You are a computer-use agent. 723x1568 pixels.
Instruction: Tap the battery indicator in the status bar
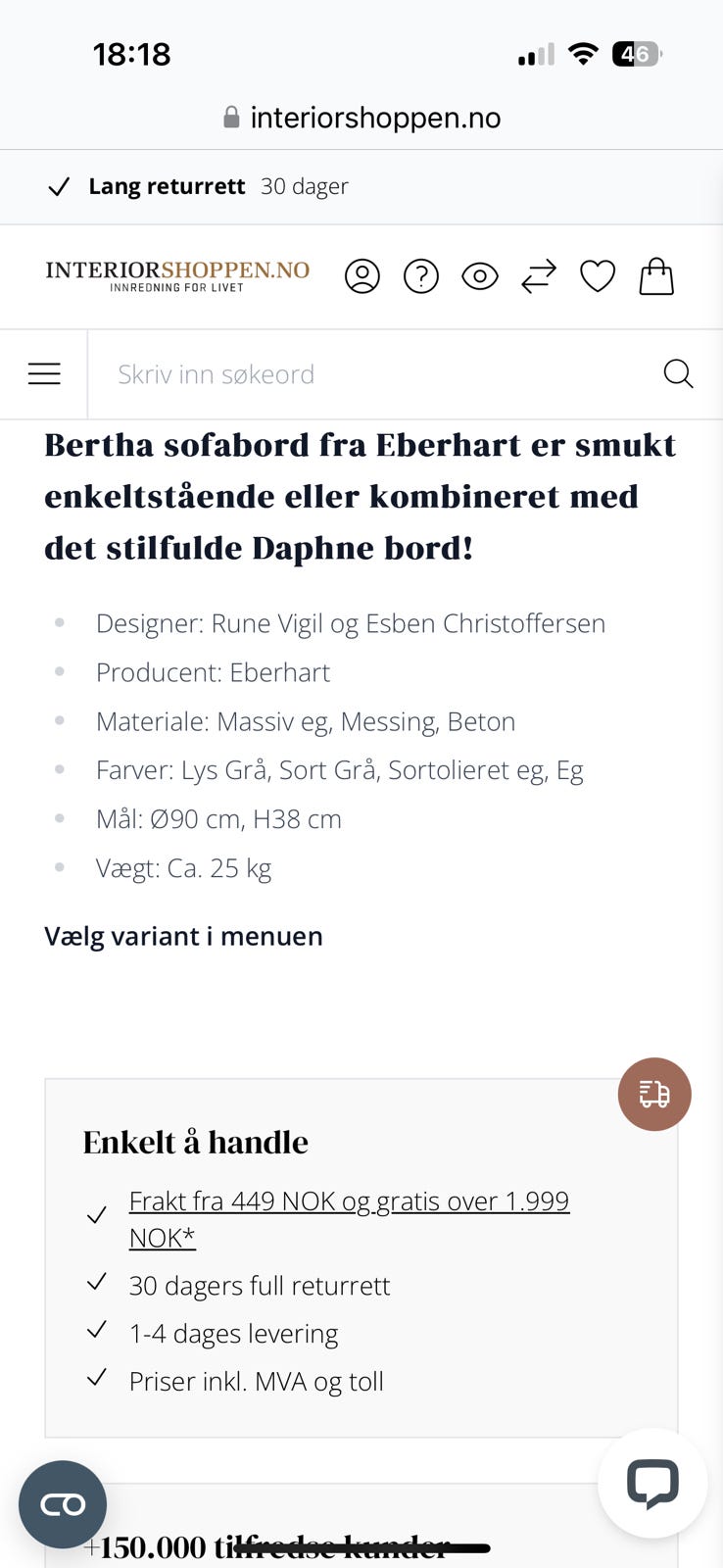[x=636, y=55]
